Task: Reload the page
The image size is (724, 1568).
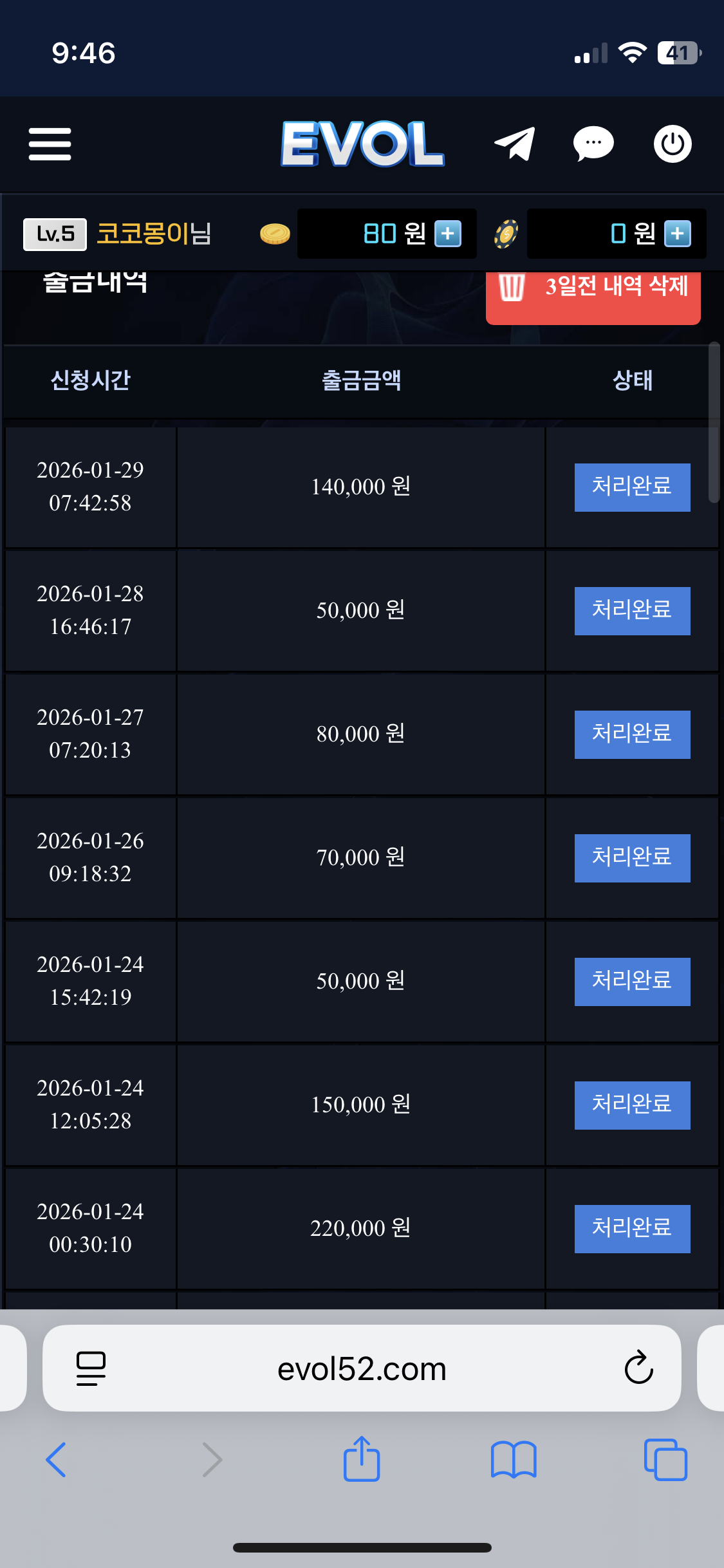Action: coord(638,1368)
